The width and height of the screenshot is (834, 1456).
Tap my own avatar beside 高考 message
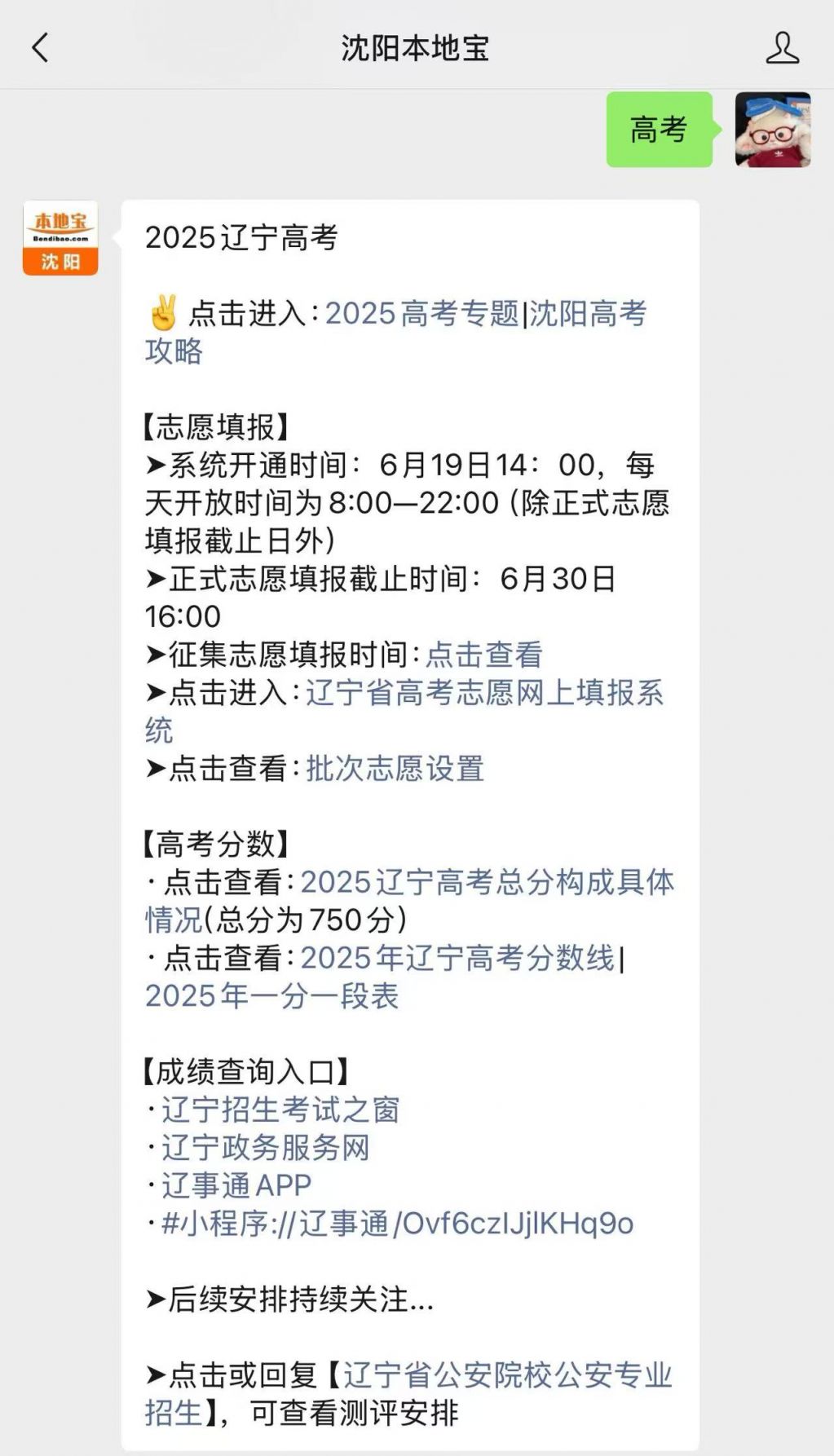coord(772,130)
